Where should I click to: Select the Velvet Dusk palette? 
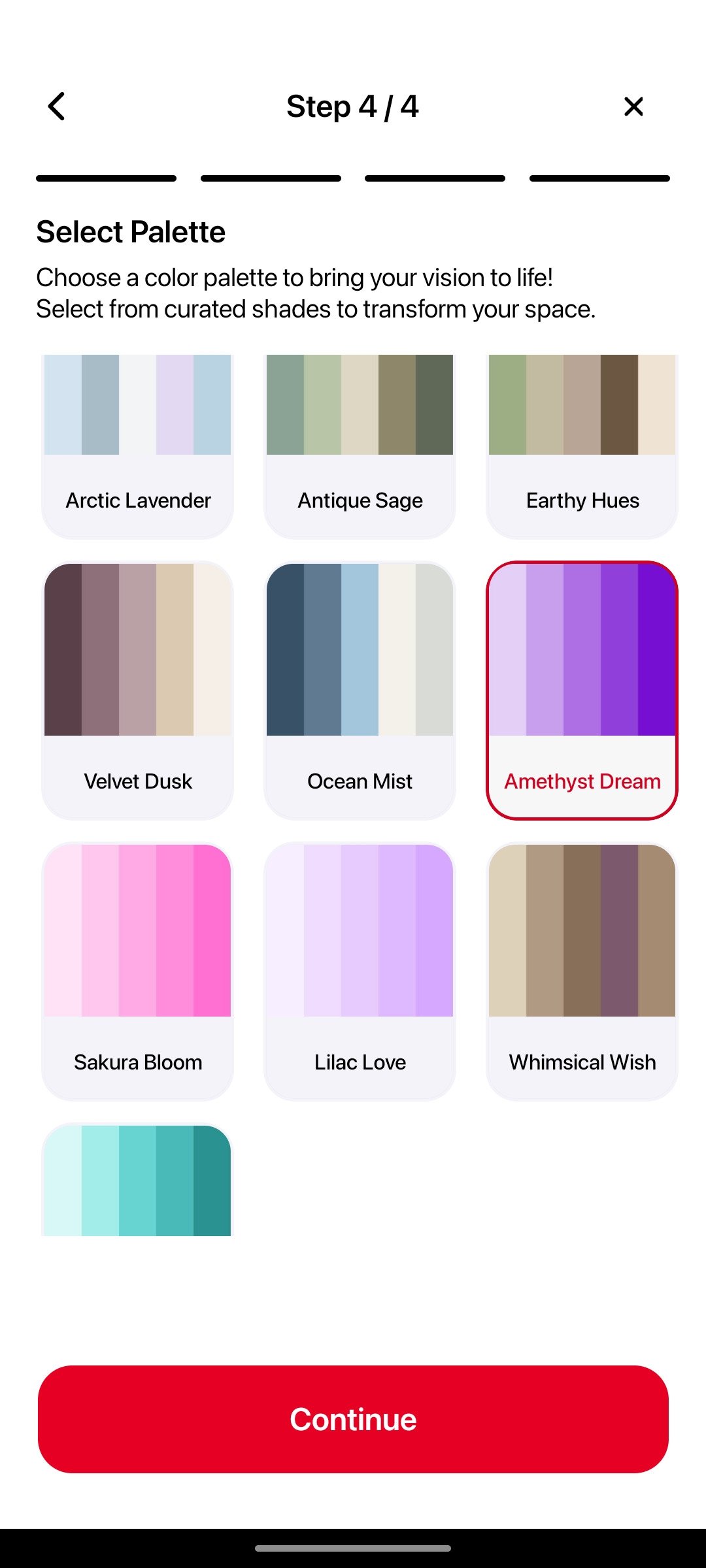138,689
